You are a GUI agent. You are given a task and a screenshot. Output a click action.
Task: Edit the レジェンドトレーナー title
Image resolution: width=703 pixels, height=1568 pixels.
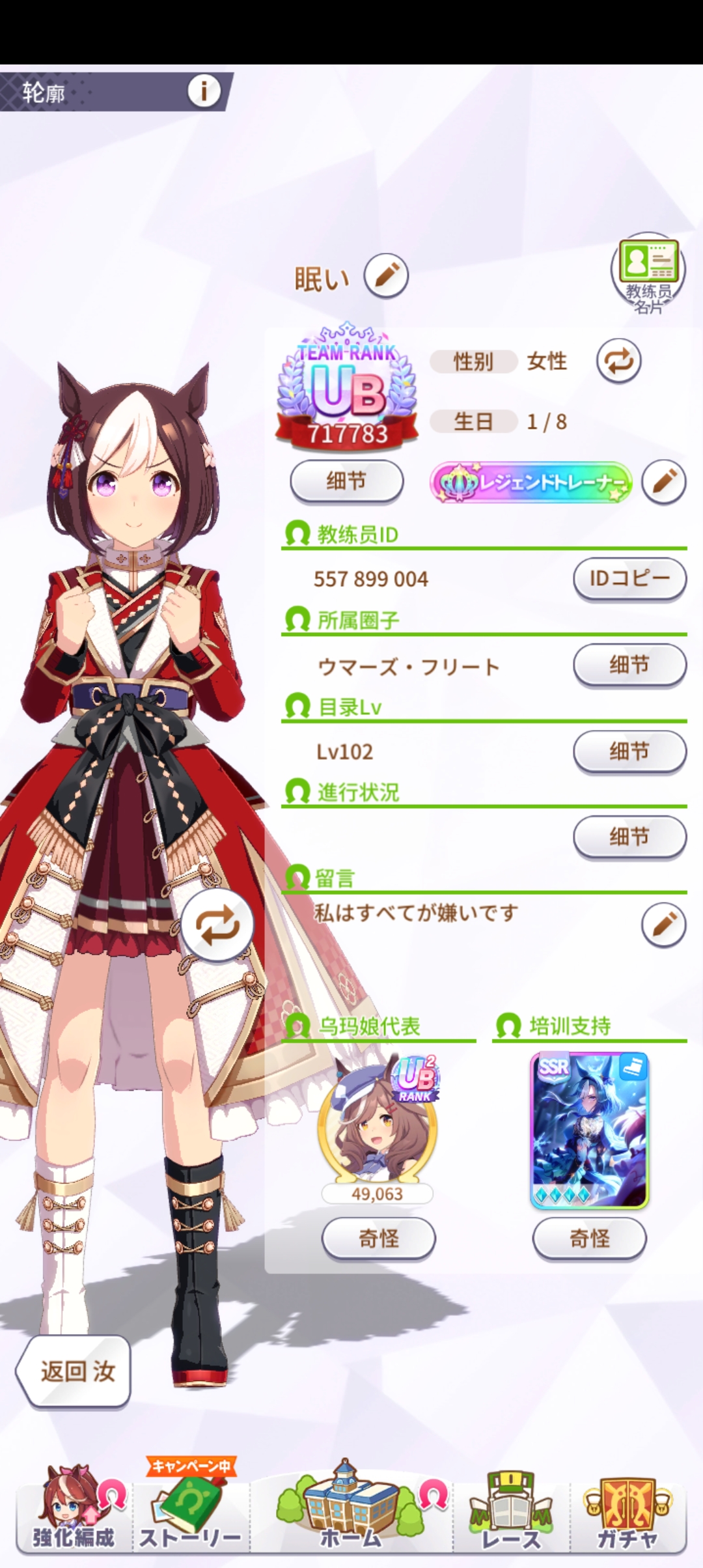[663, 482]
